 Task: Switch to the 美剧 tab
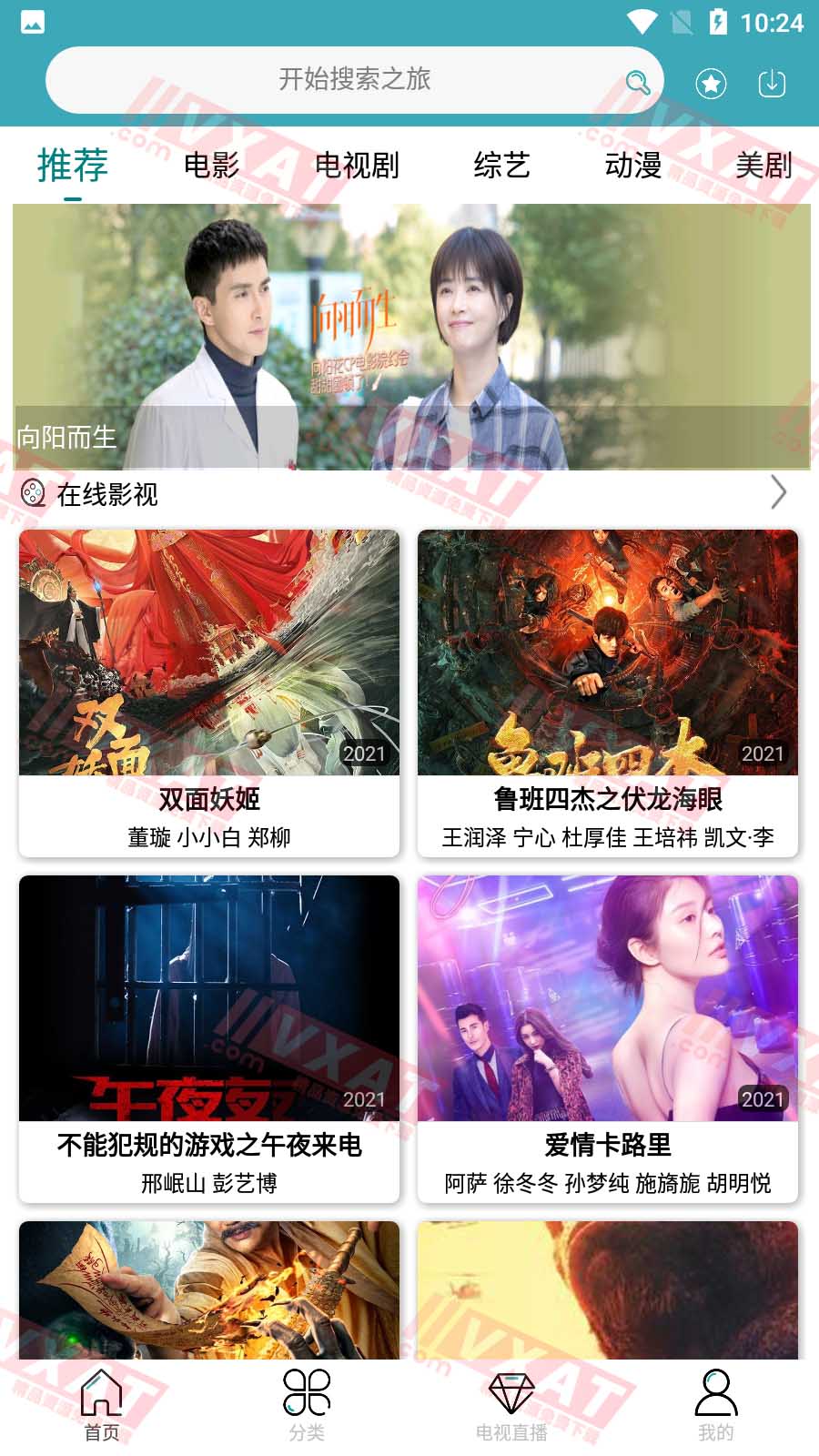coord(766,166)
